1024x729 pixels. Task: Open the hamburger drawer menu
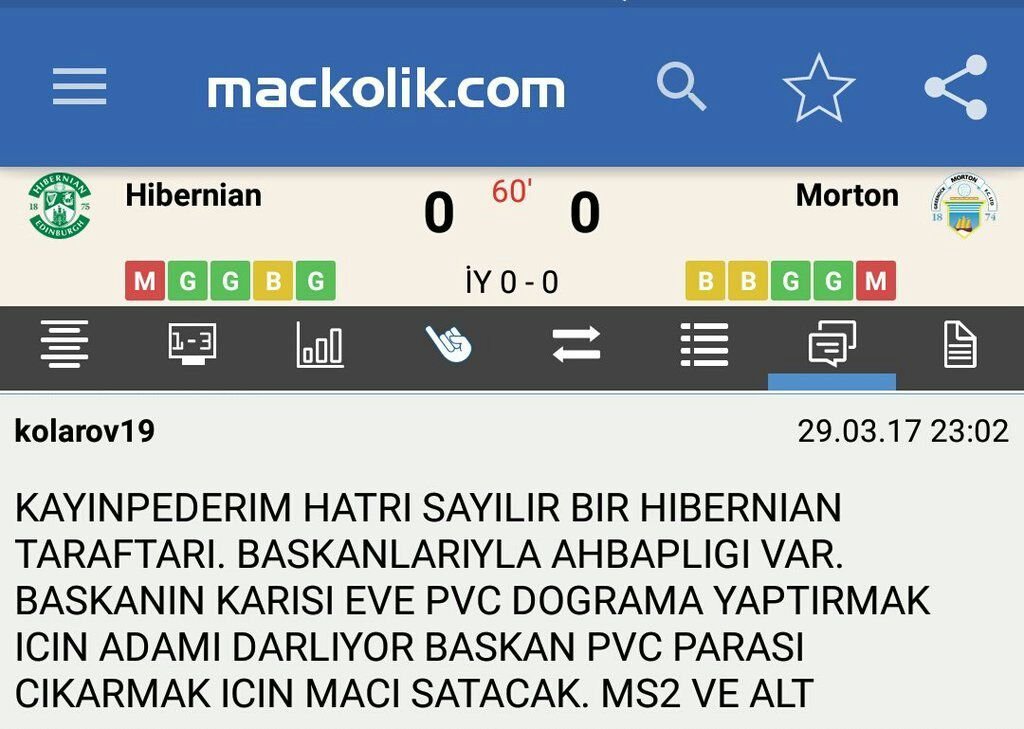click(79, 88)
